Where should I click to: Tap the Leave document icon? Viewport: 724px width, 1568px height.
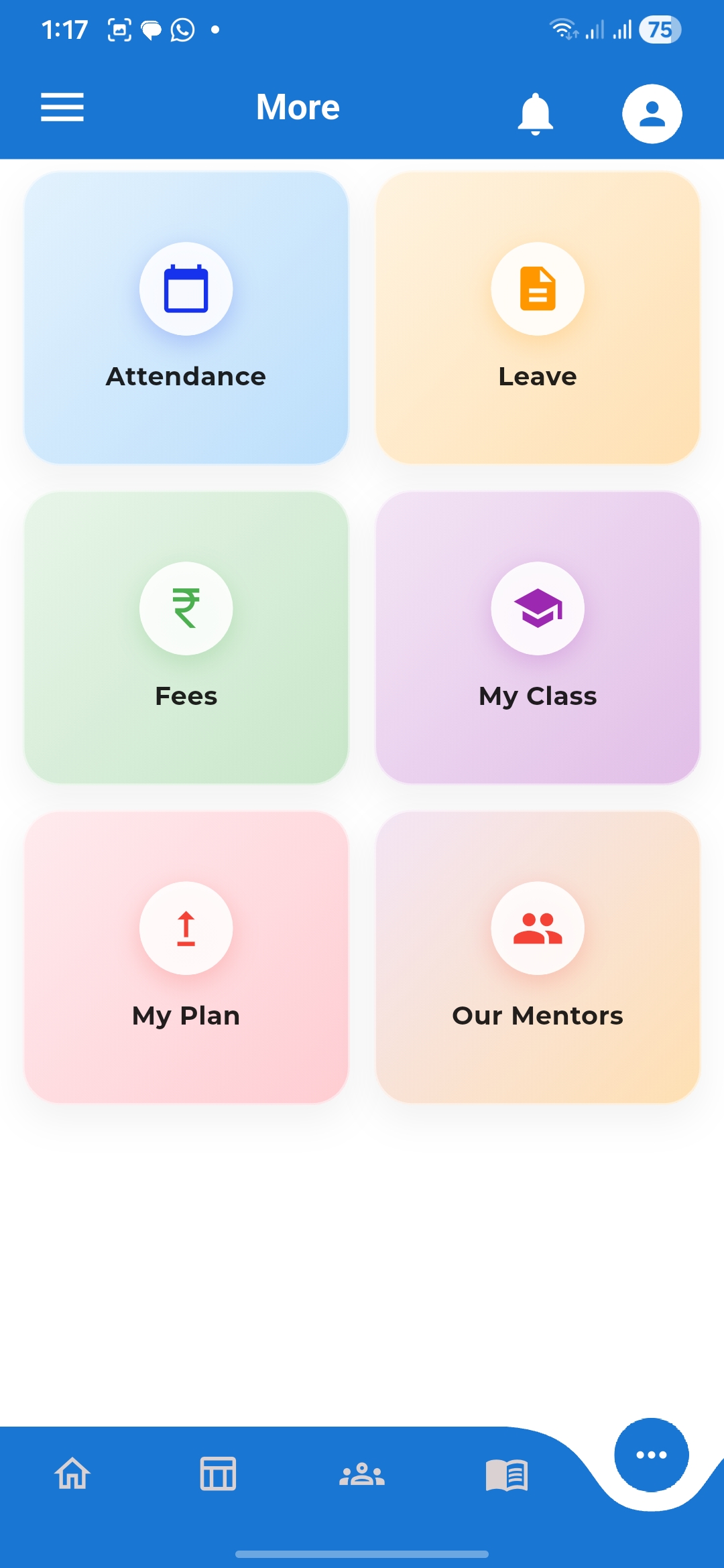[538, 288]
